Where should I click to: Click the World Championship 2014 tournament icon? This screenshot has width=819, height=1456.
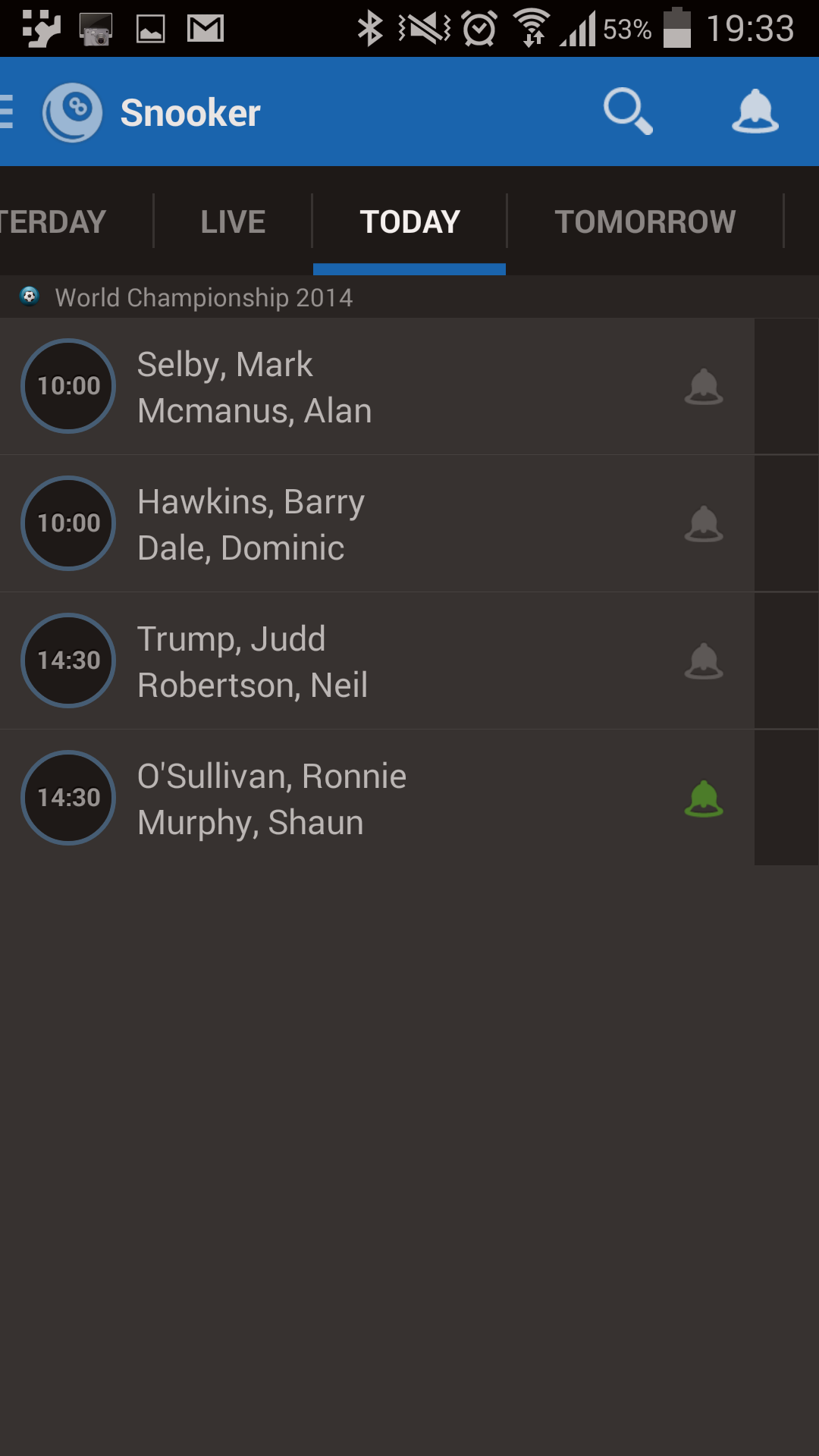(x=30, y=297)
